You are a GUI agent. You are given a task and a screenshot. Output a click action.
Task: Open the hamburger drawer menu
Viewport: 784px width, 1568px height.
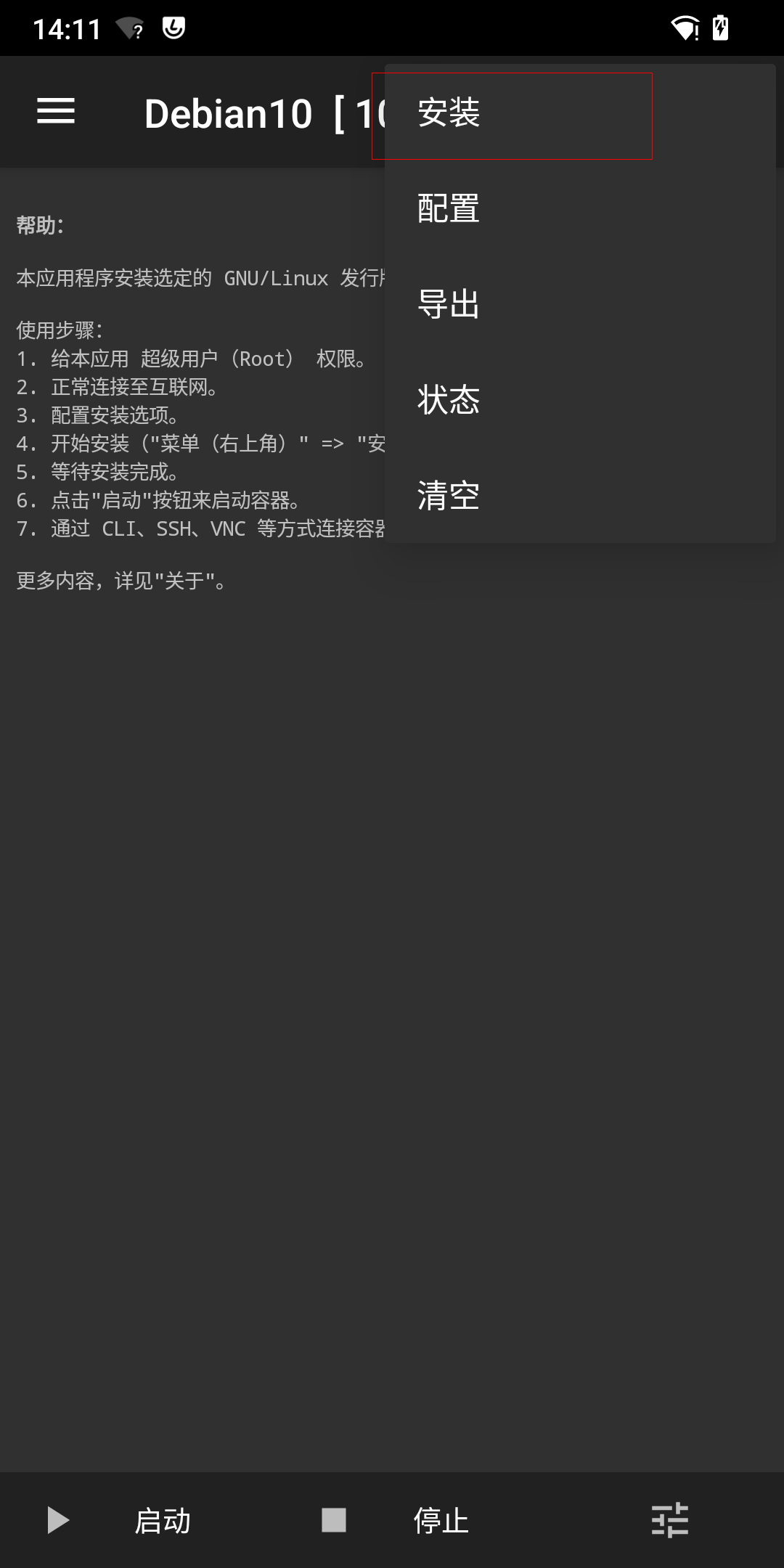coord(56,111)
